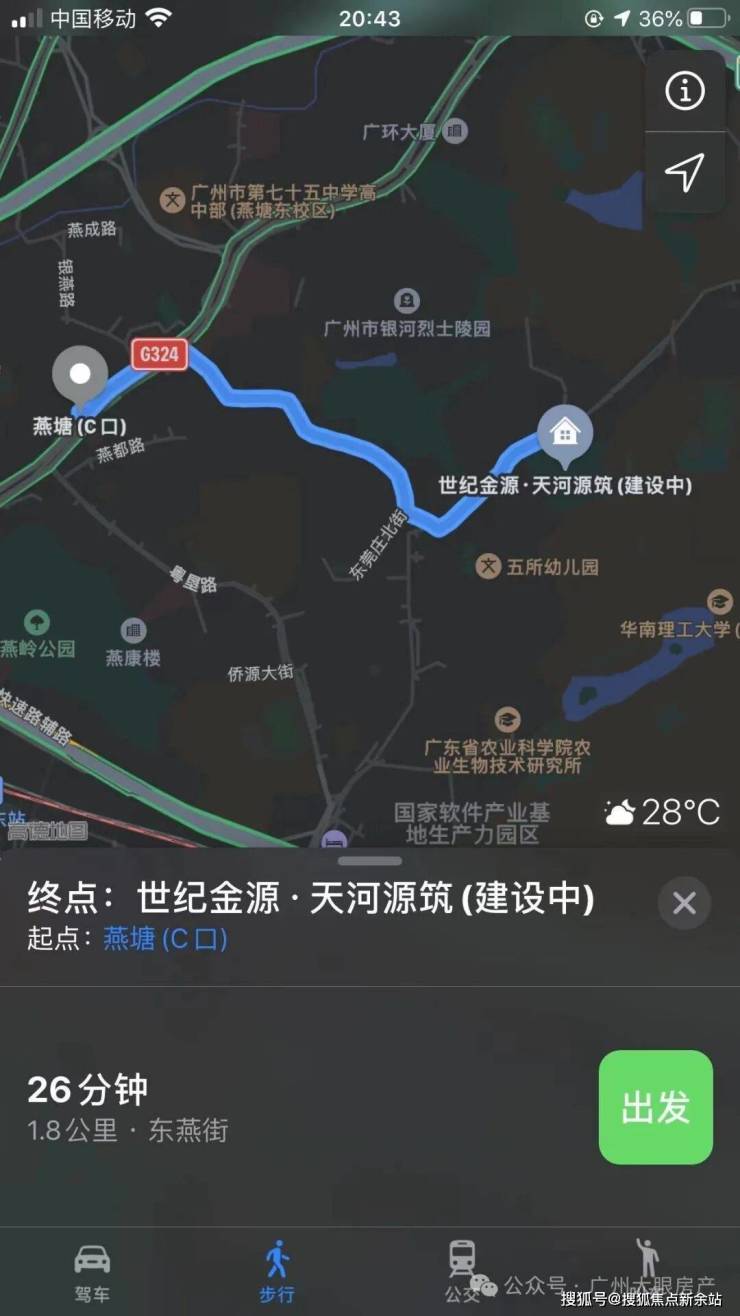Switch to the 公交 transit tab

pos(462,1270)
